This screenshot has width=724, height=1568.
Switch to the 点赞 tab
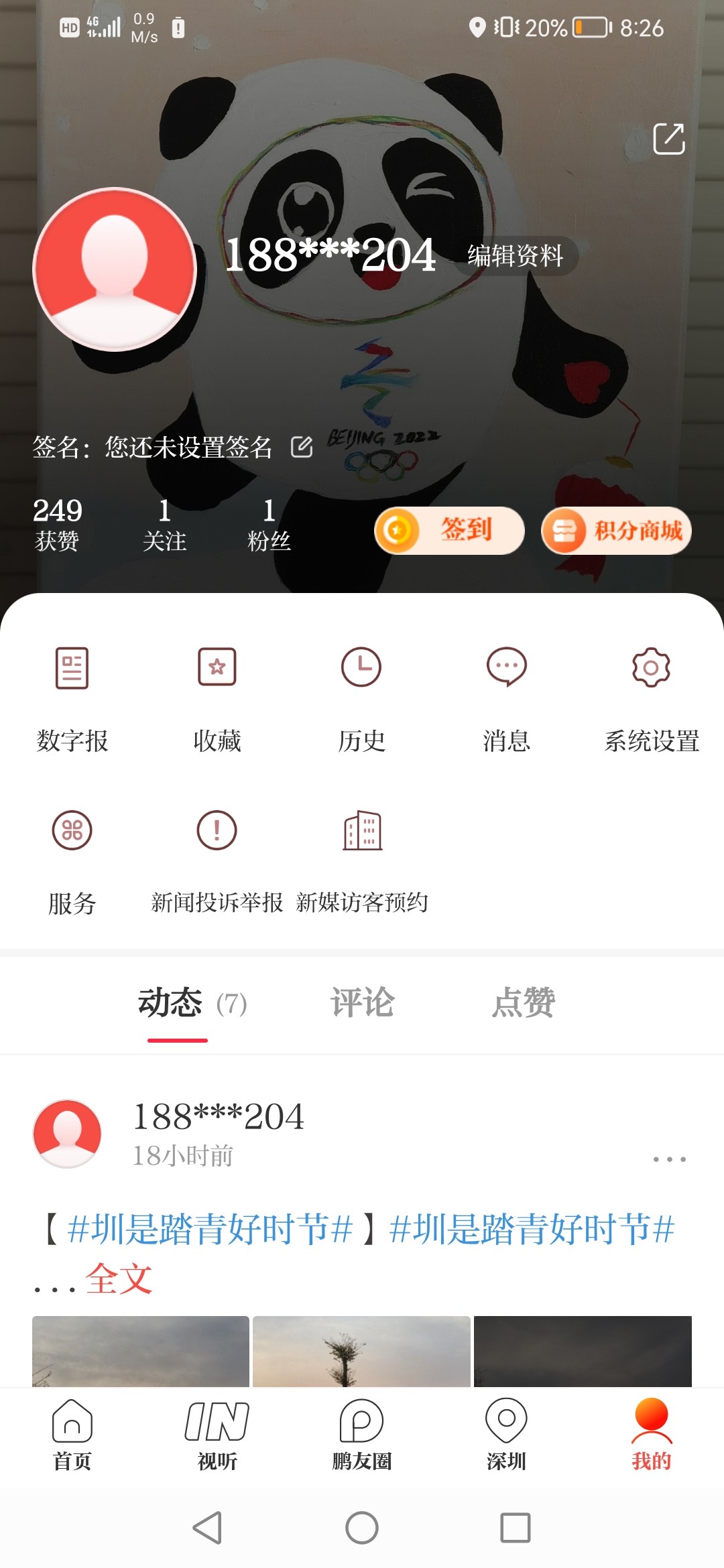click(x=523, y=1003)
